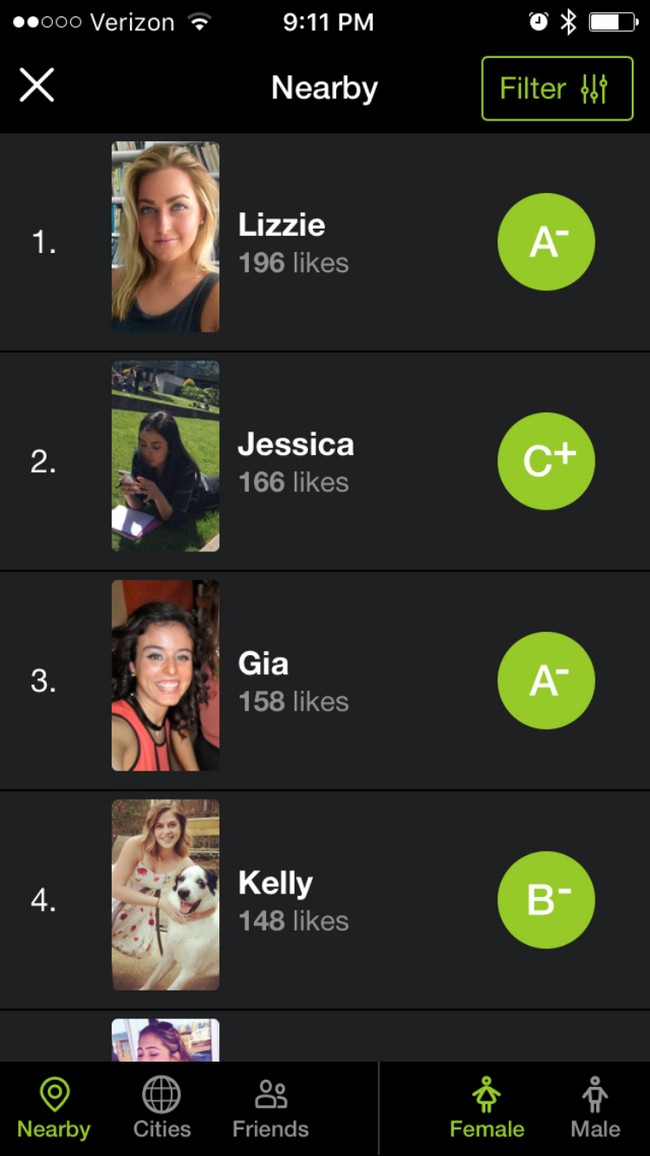Open Jessica's profile row
Viewport: 650px width, 1156px height.
pyautogui.click(x=325, y=462)
